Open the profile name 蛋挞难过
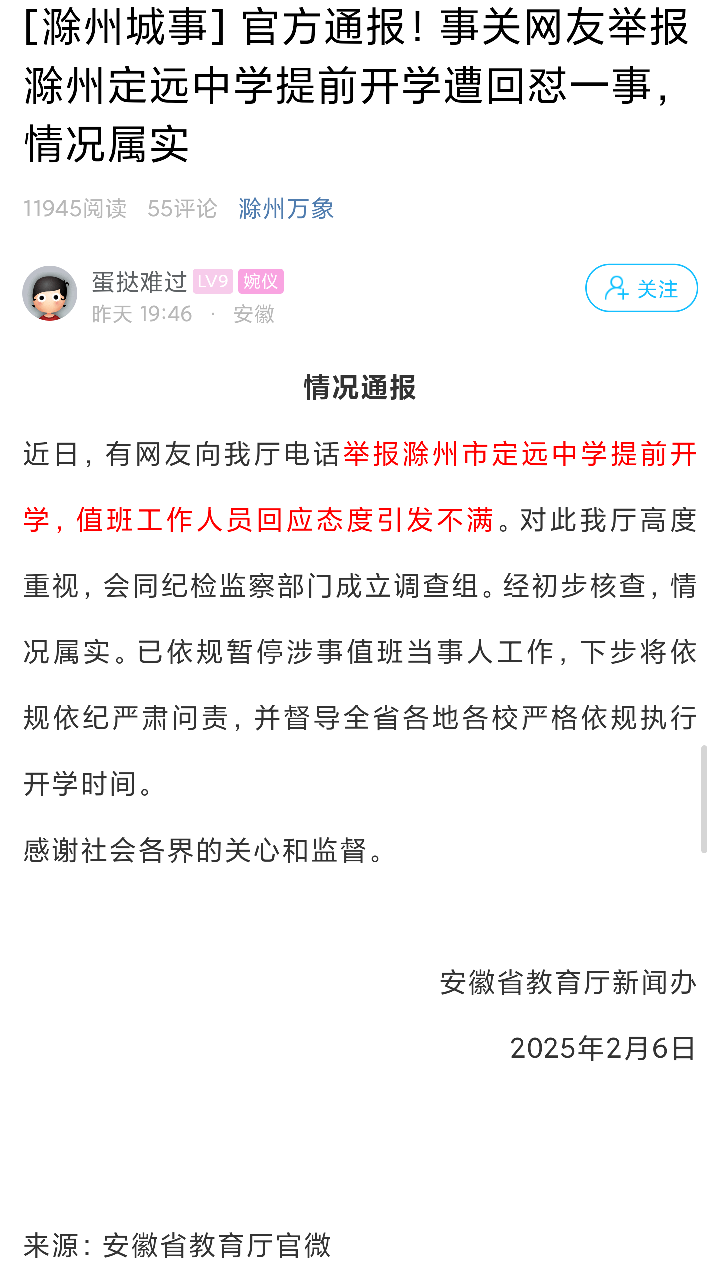This screenshot has height=1277, width=711. pos(139,282)
